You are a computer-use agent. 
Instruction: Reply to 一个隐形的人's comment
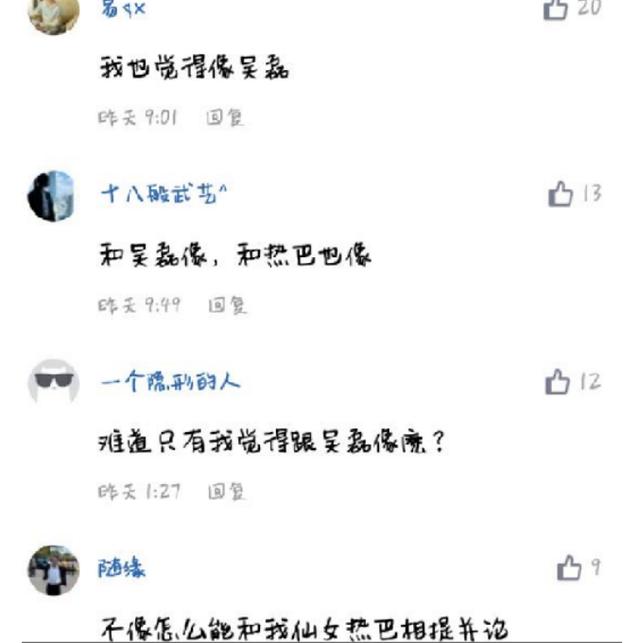(227, 492)
